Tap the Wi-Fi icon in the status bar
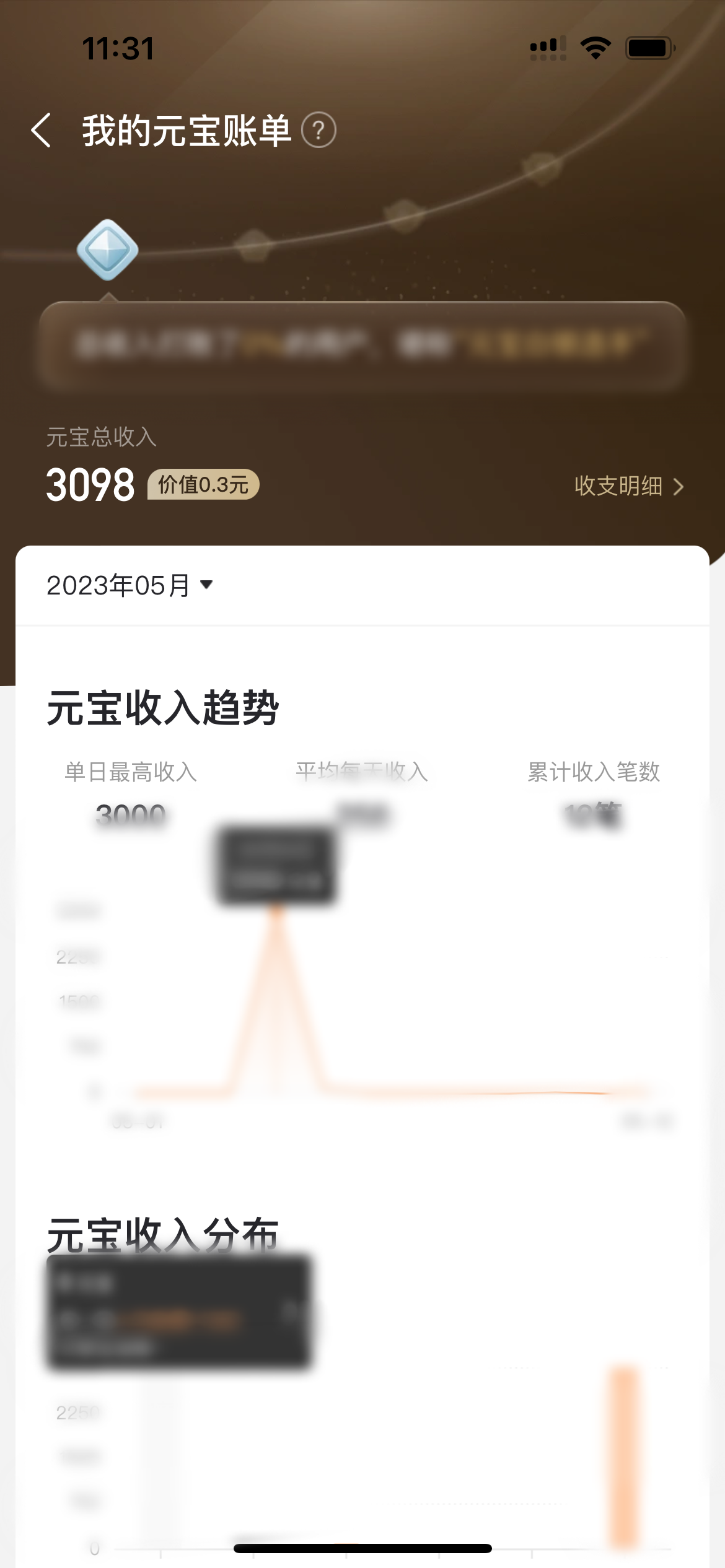 click(x=595, y=46)
